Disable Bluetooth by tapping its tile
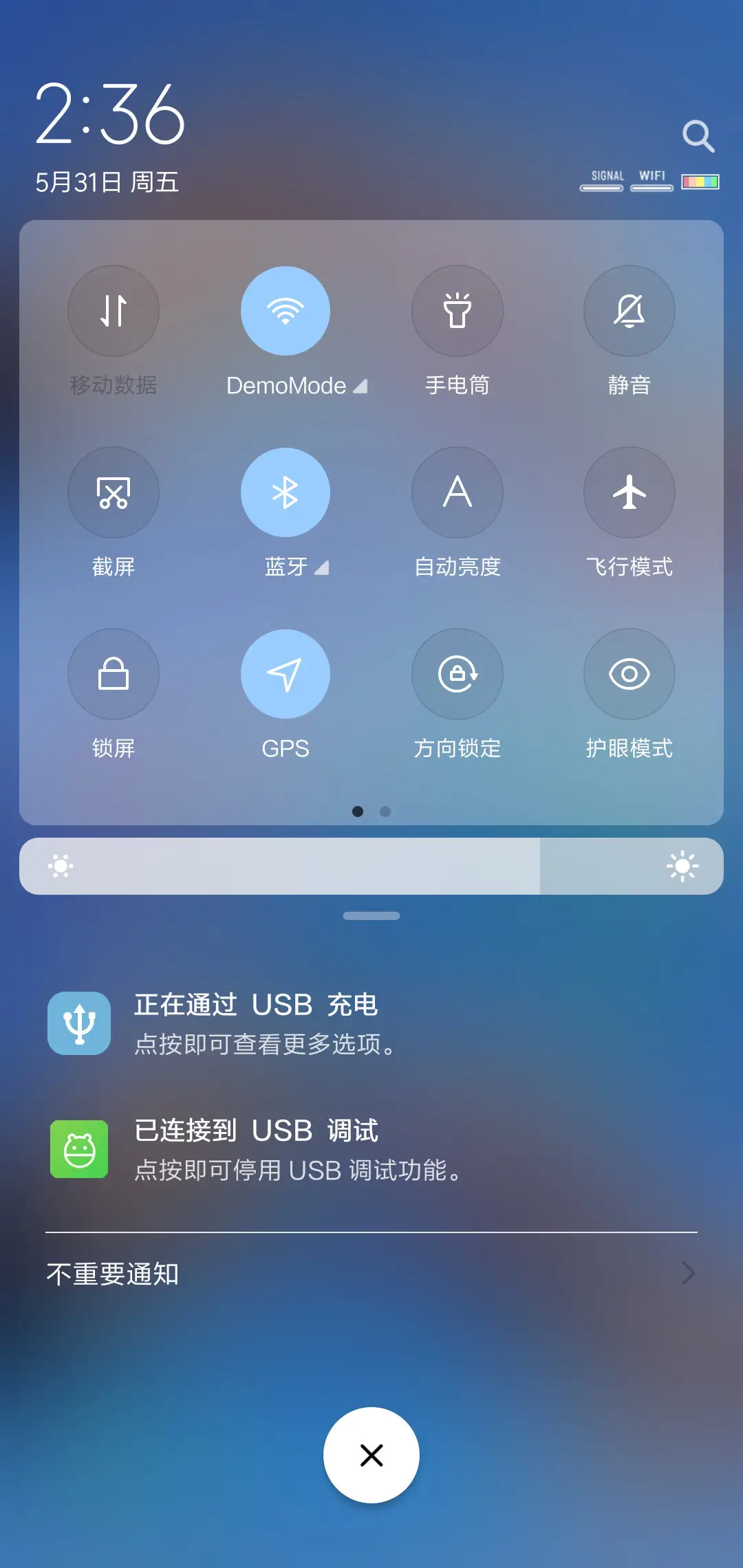Screen dimensions: 743x1568 tap(286, 492)
